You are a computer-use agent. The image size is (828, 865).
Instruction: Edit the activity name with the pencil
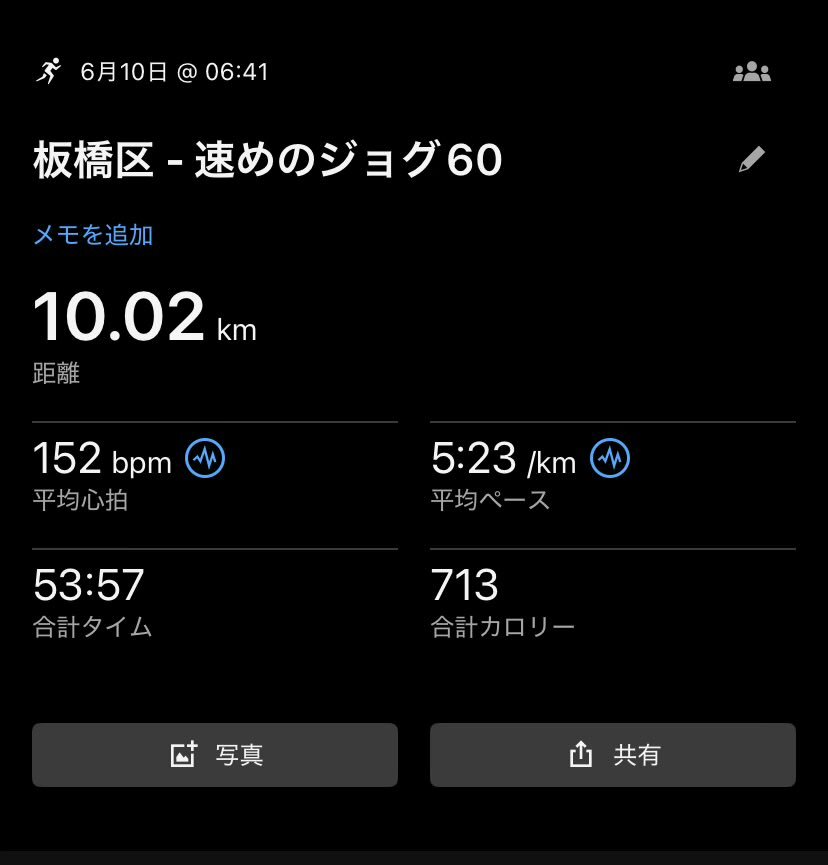pyautogui.click(x=752, y=160)
